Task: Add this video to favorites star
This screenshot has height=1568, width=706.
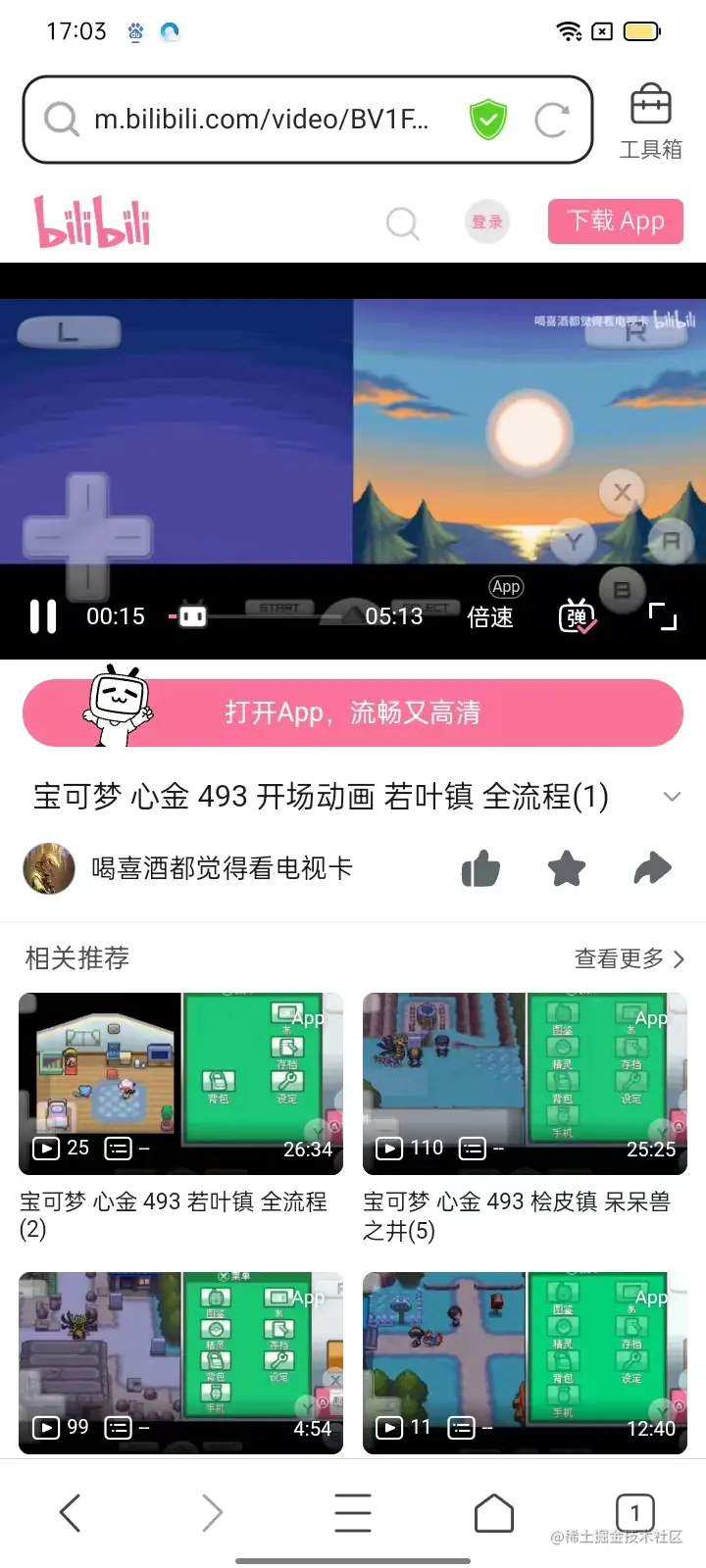Action: 567,868
